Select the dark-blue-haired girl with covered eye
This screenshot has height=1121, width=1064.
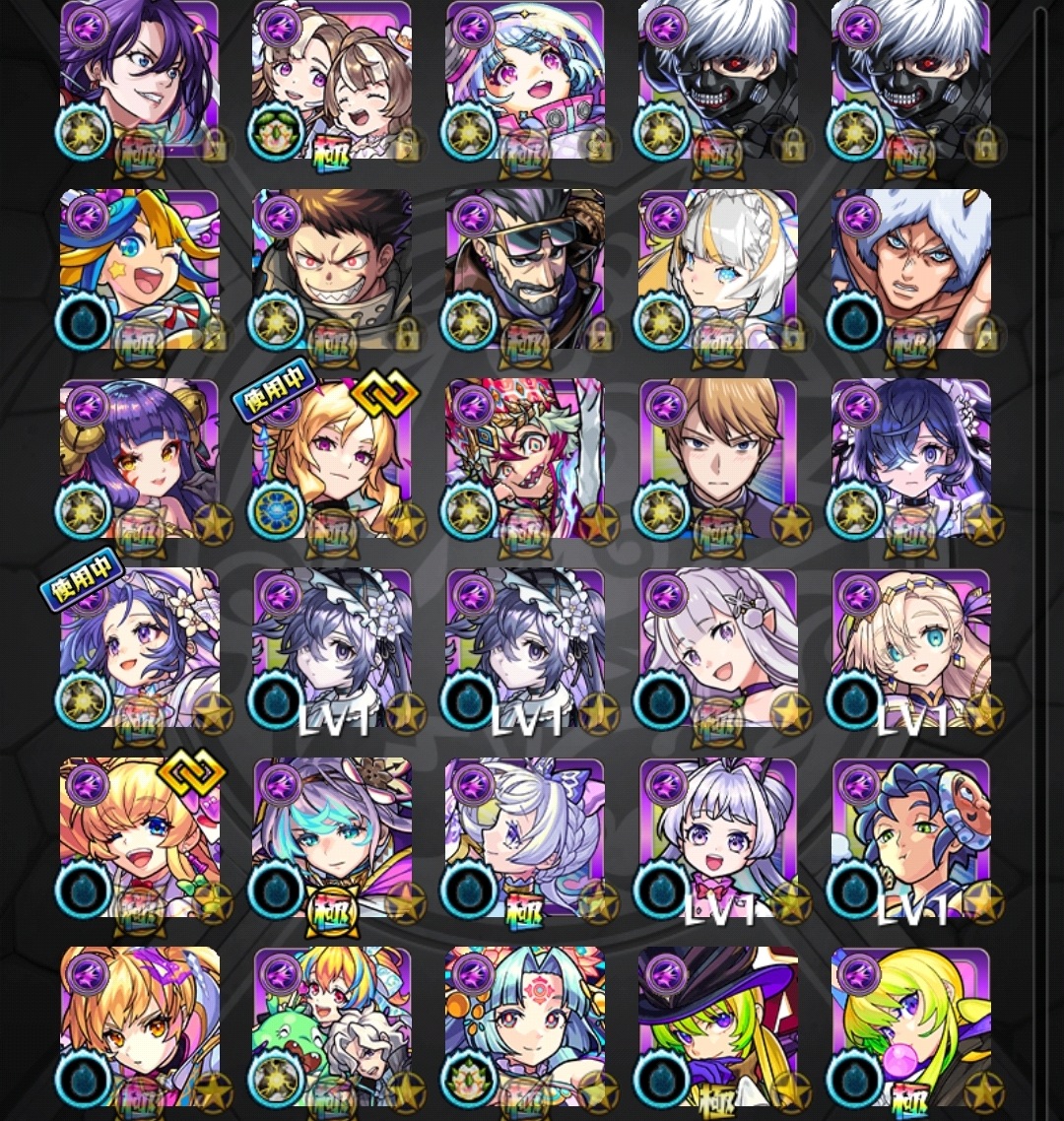[911, 457]
